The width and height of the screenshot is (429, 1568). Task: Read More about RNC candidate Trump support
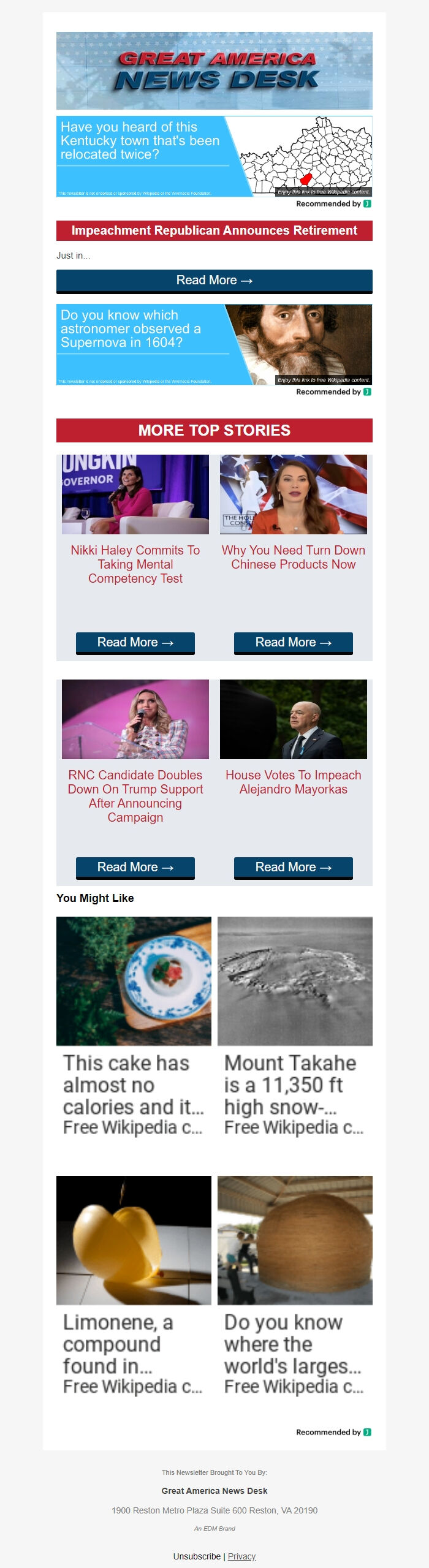click(x=135, y=868)
